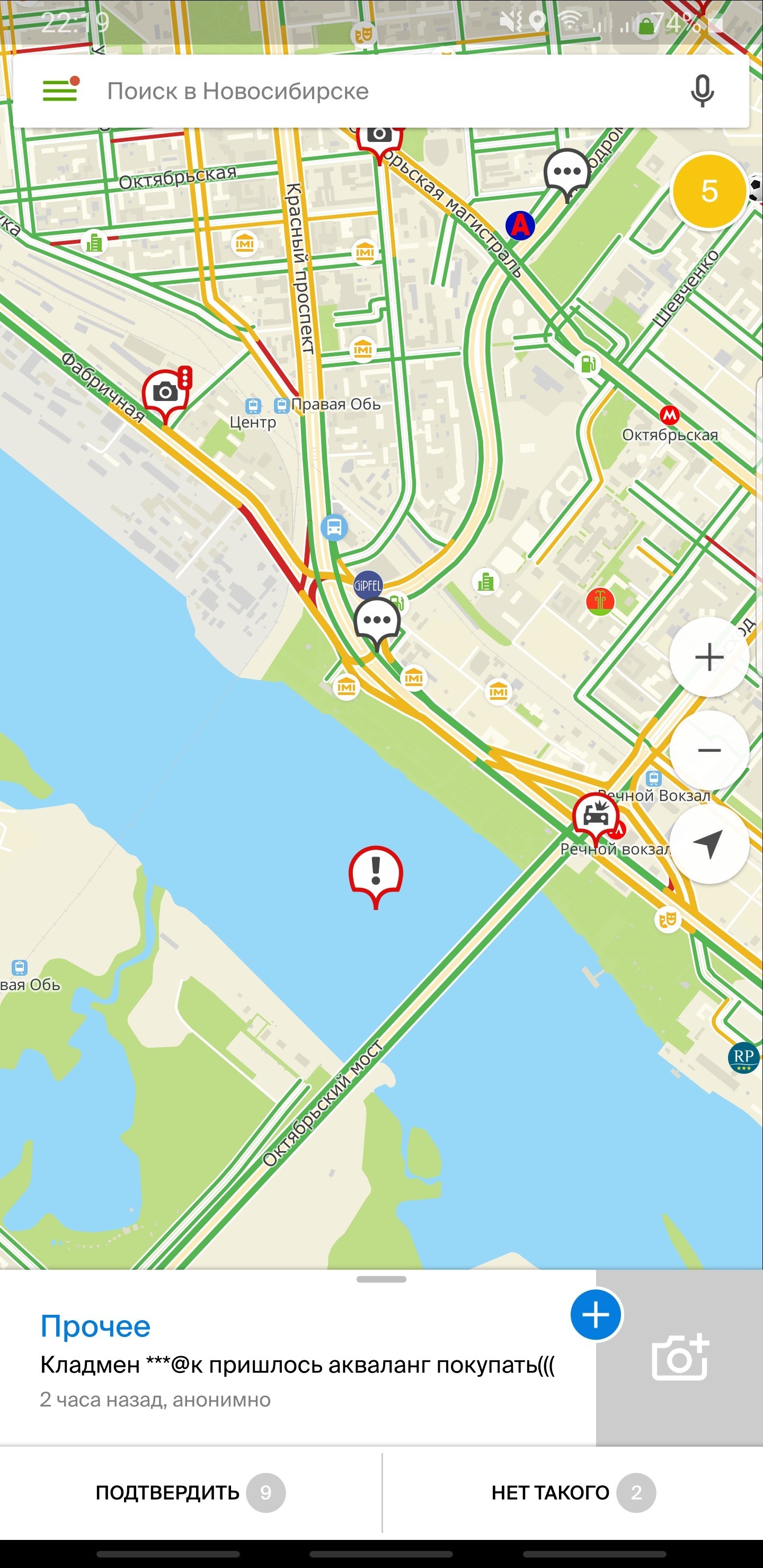Select the Октябрьская metro station icon
Screen dimensions: 763x1568
tap(669, 415)
